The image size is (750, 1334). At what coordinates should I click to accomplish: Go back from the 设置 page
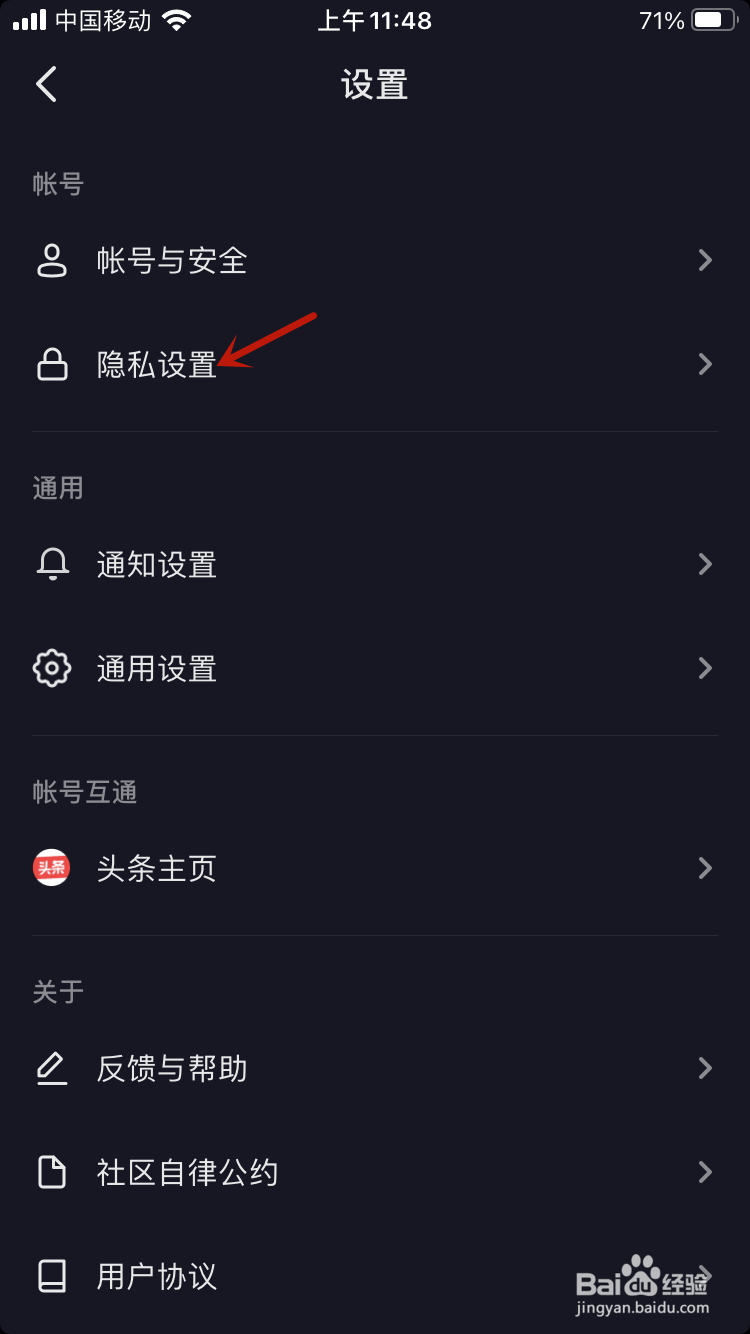47,85
